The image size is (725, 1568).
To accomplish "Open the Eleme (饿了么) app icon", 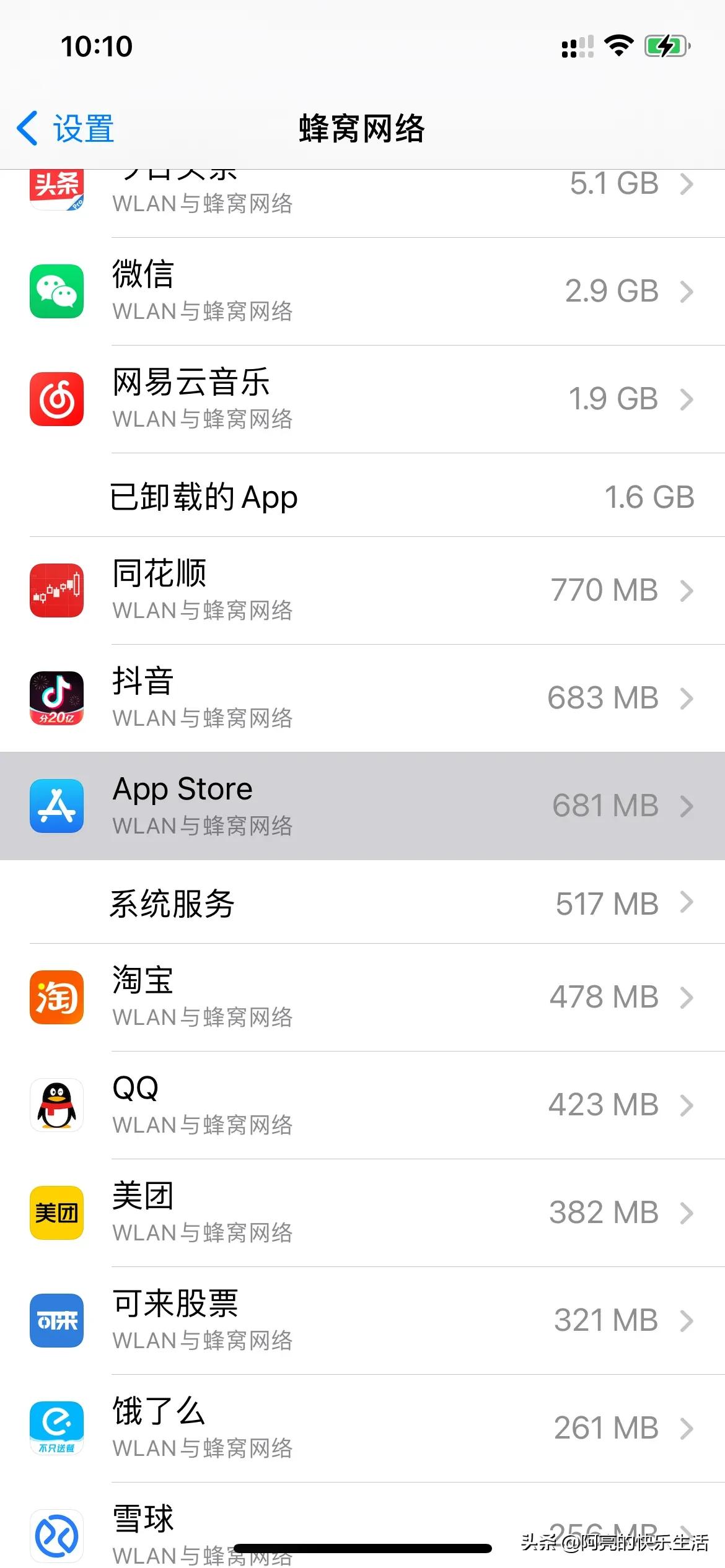I will click(x=56, y=1427).
